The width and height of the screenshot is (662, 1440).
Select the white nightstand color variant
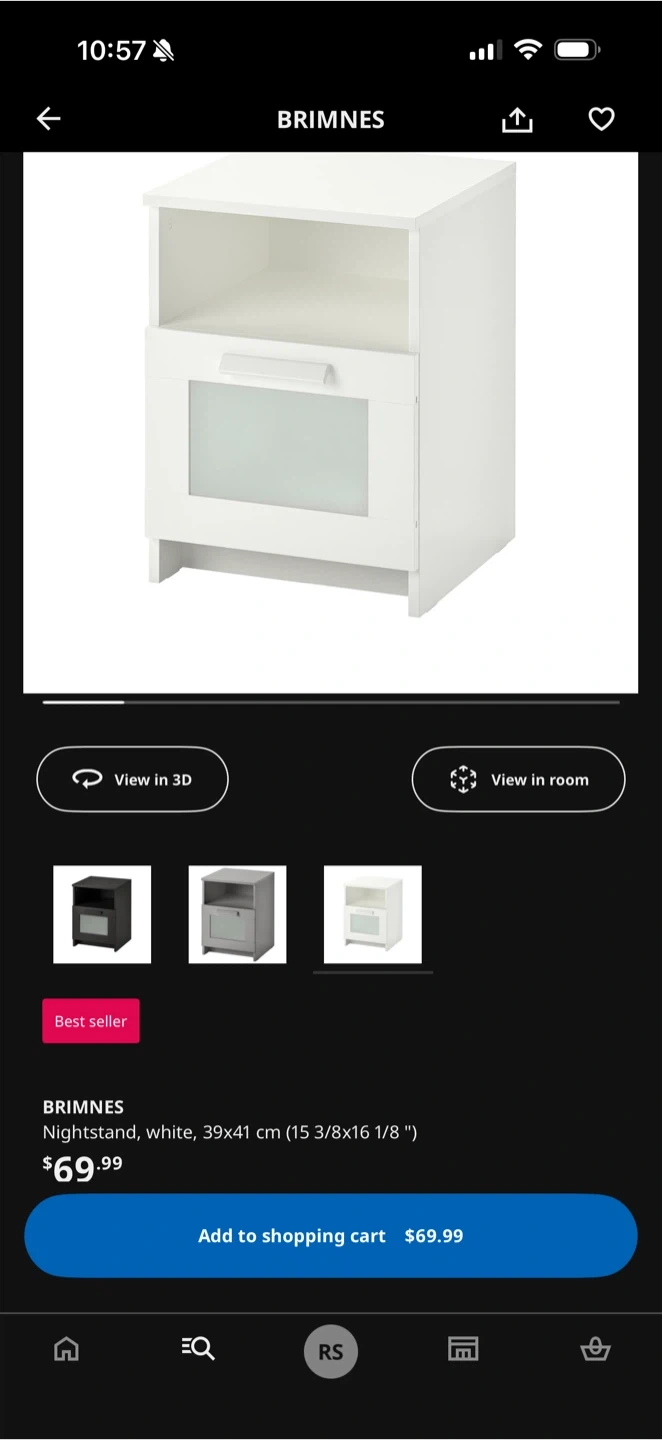pyautogui.click(x=372, y=915)
